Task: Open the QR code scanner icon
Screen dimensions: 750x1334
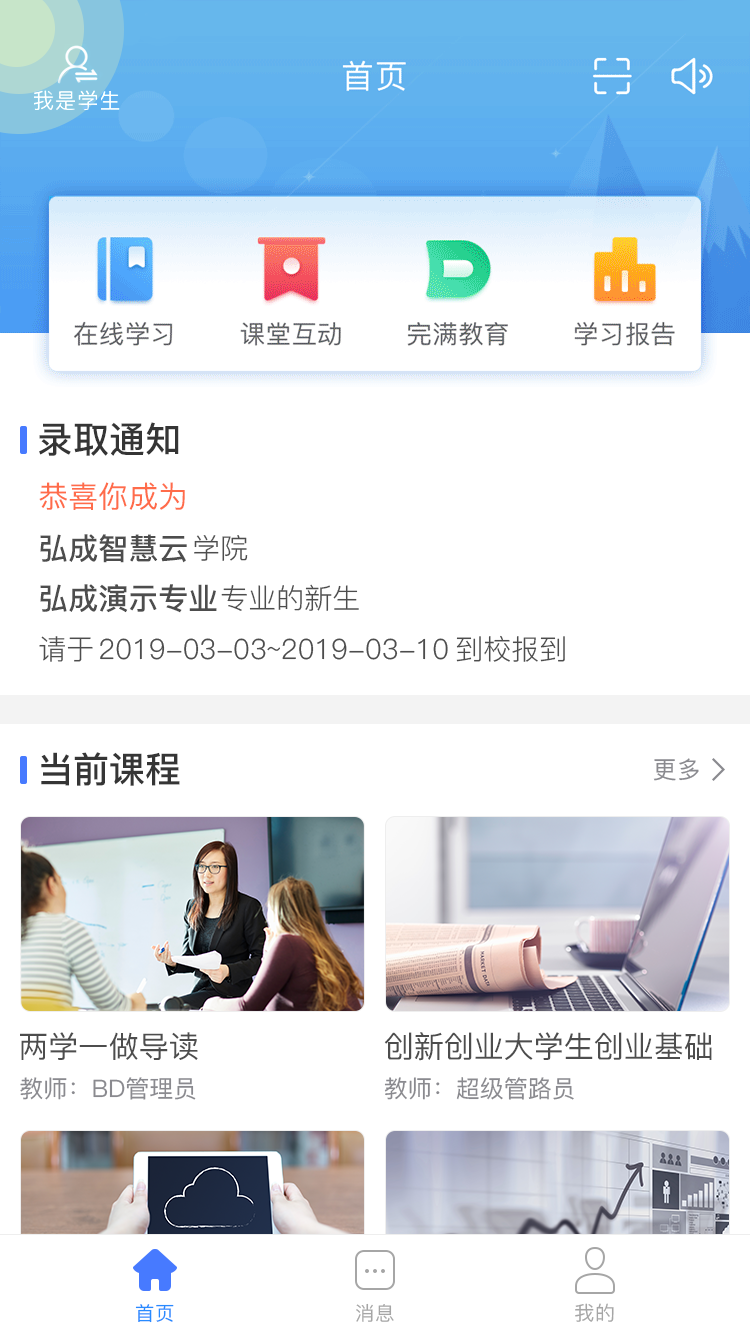Action: [611, 76]
